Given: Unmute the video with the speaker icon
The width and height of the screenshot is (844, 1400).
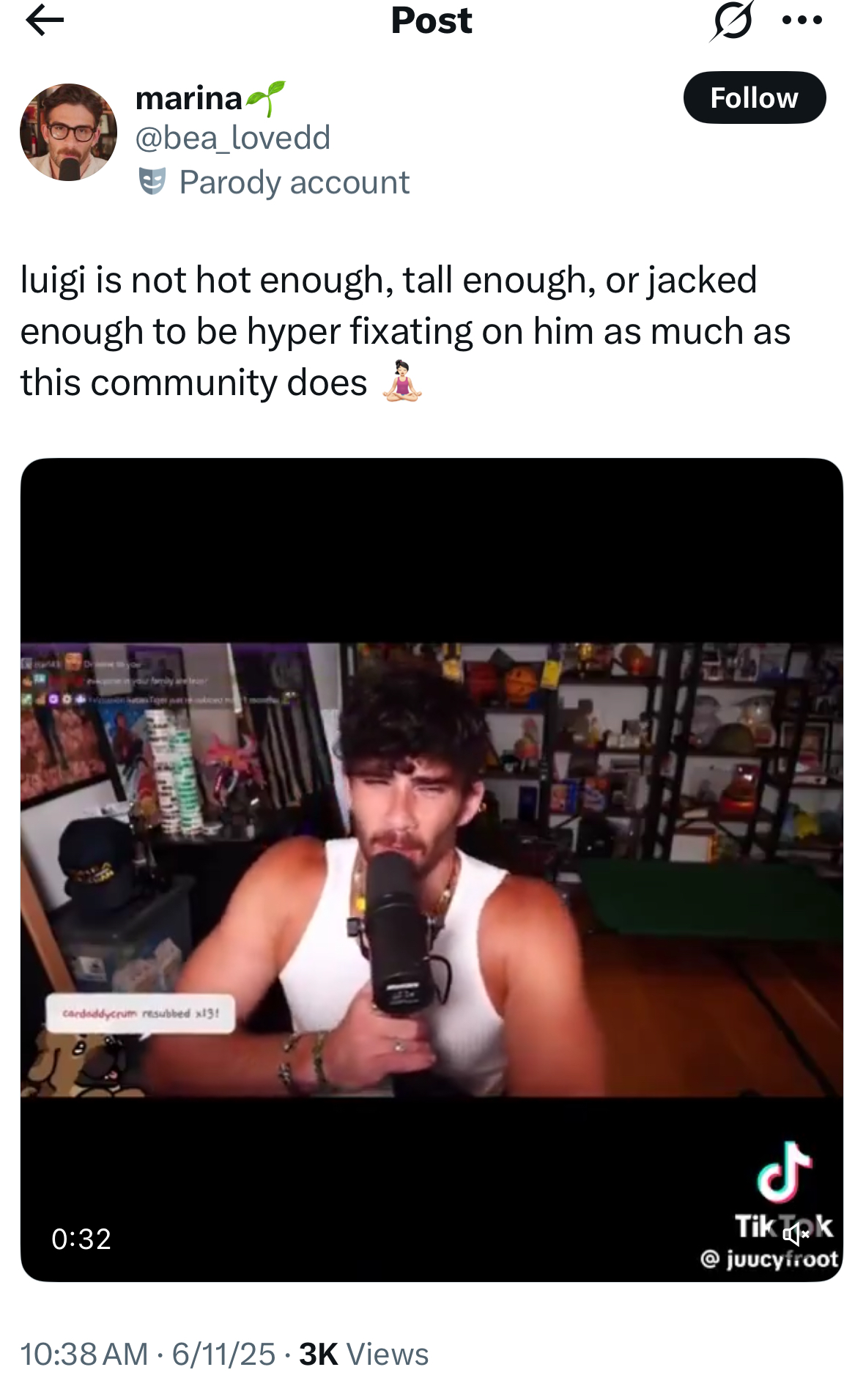Looking at the screenshot, I should point(796,1235).
